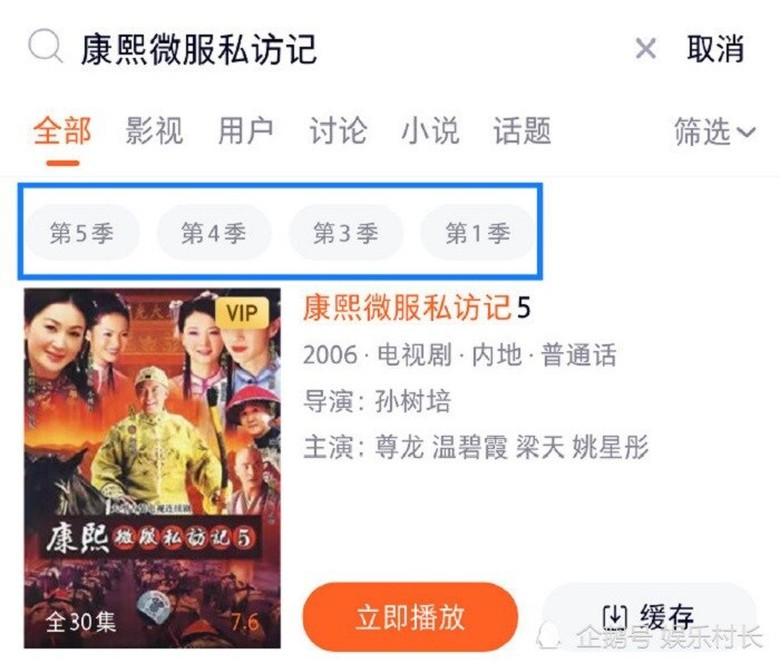
Task: Expand the 筛选 filter dropdown
Action: pyautogui.click(x=714, y=131)
